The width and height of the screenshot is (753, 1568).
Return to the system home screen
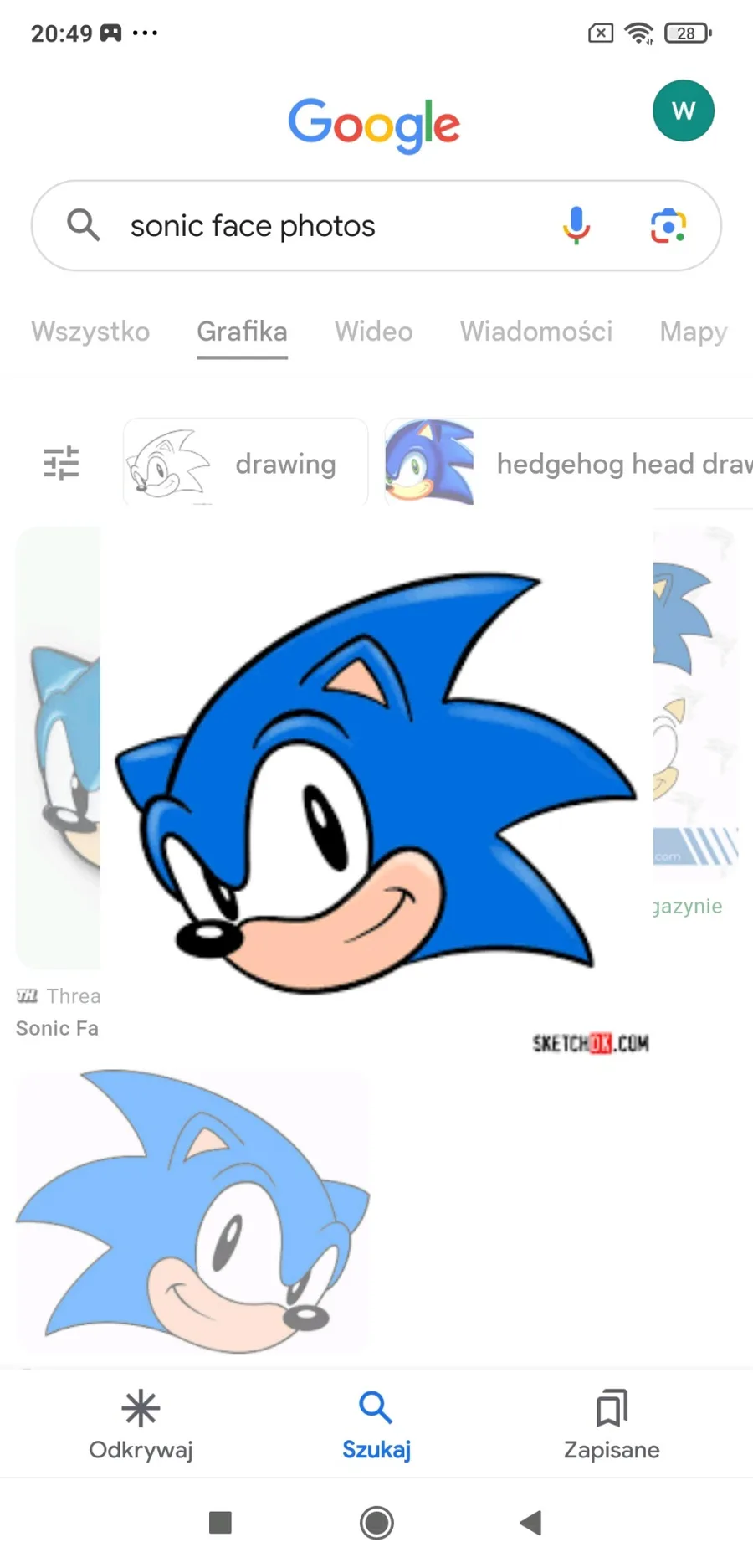[376, 1523]
